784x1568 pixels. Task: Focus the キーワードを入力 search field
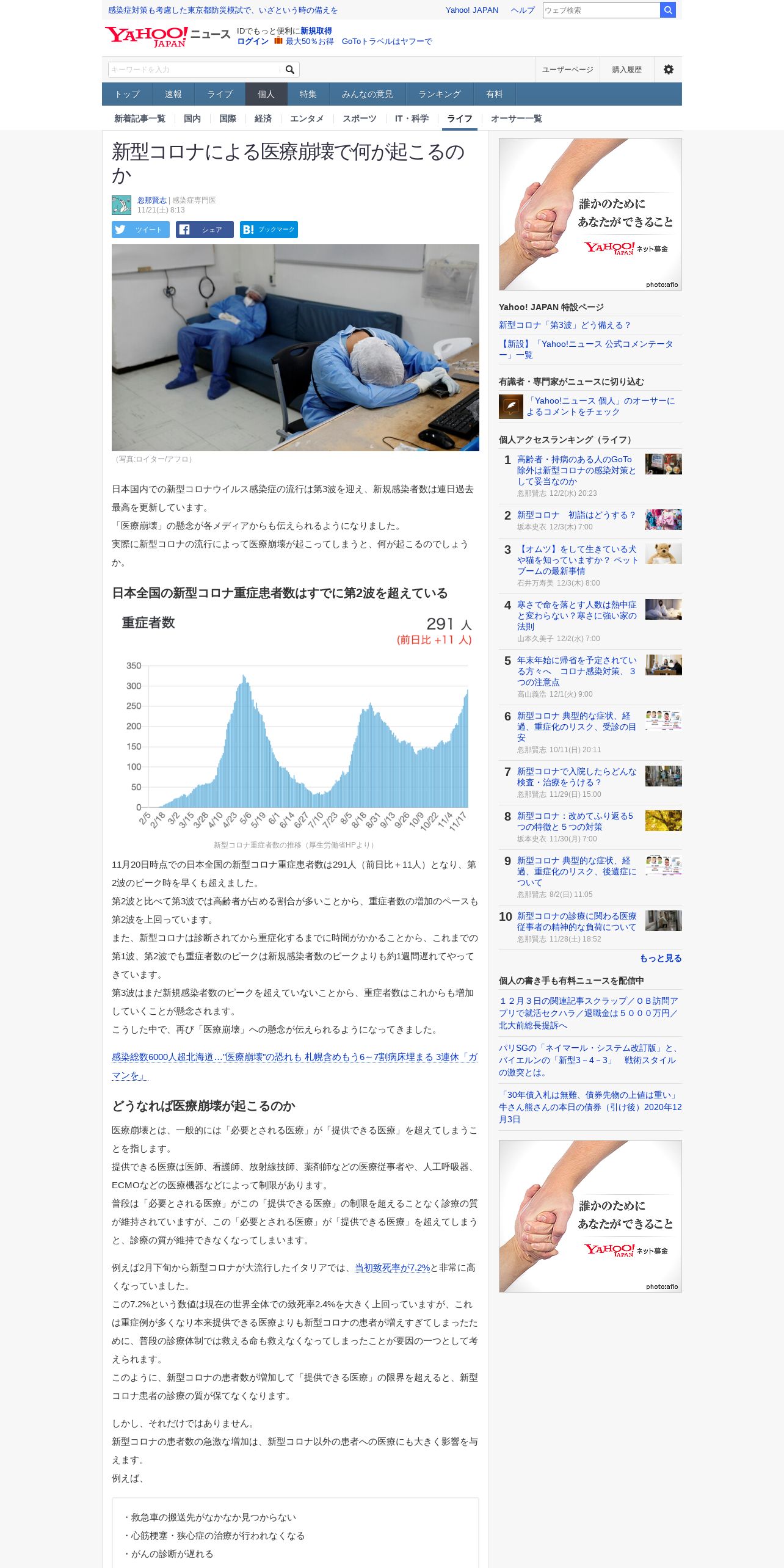(194, 70)
